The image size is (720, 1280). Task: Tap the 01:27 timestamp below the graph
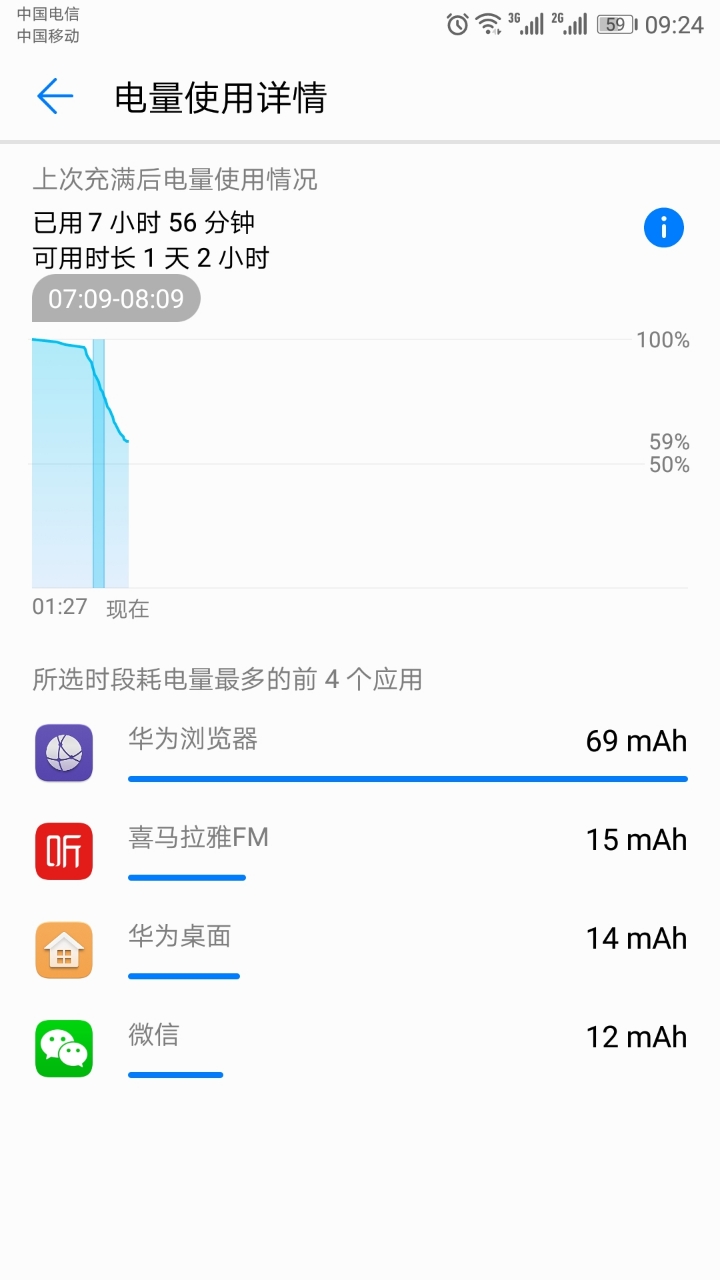click(x=58, y=606)
